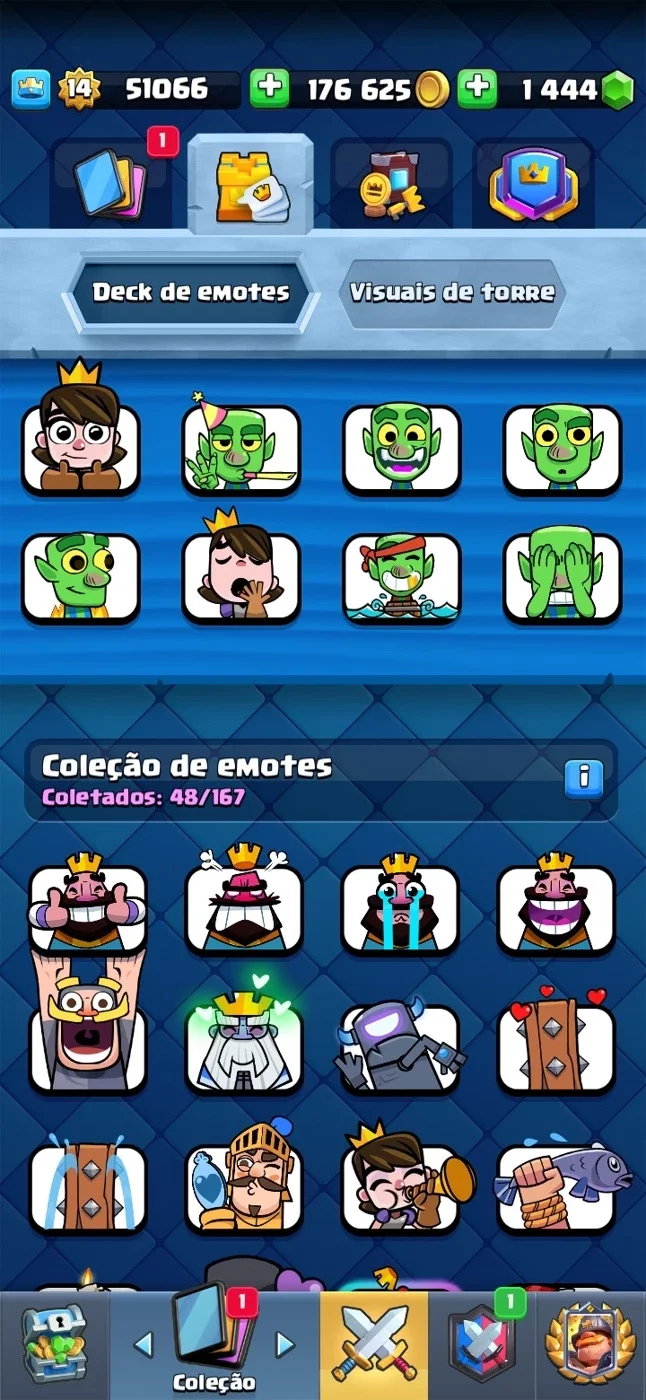Select the goblin covering eyes emote
This screenshot has width=646, height=1400.
(x=562, y=576)
